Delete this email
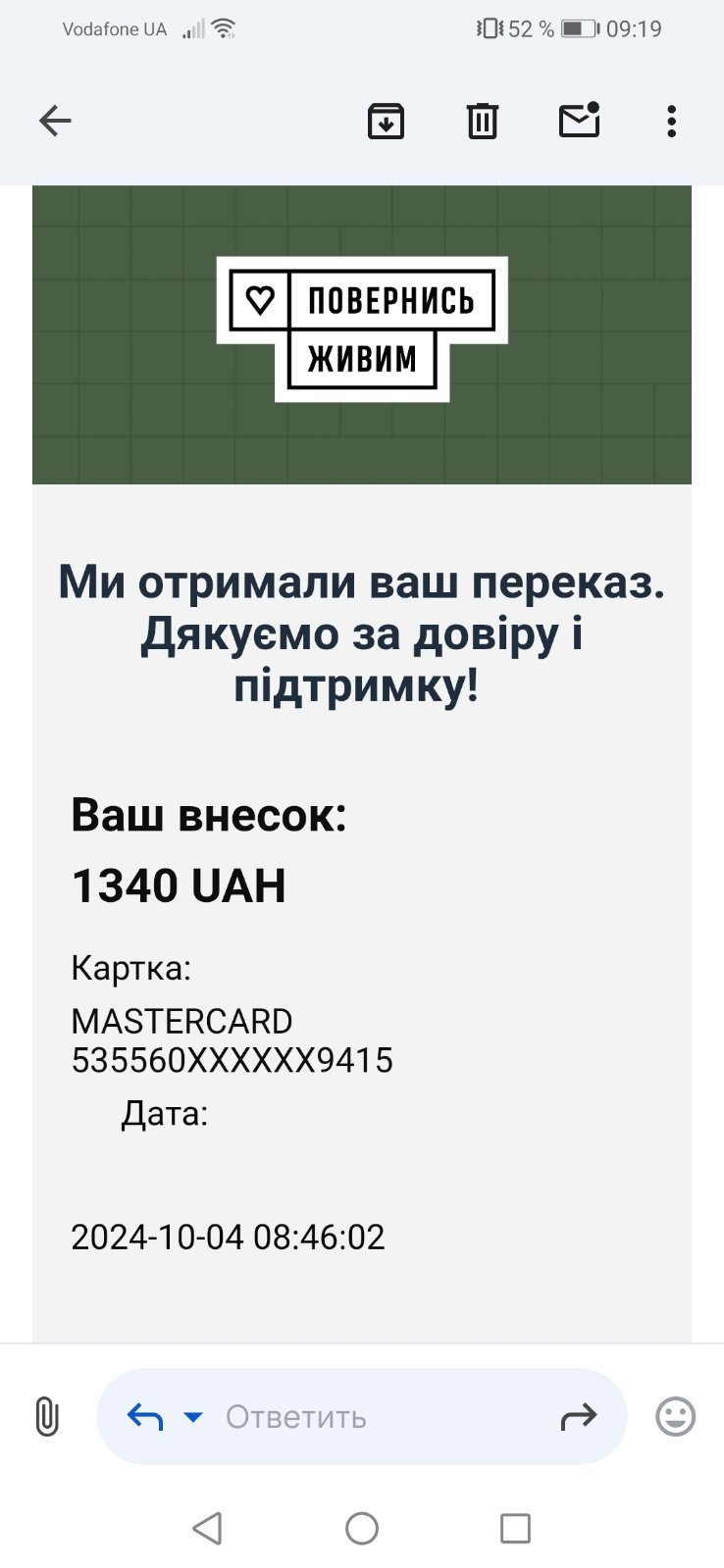This screenshot has width=724, height=1568. pos(482,121)
